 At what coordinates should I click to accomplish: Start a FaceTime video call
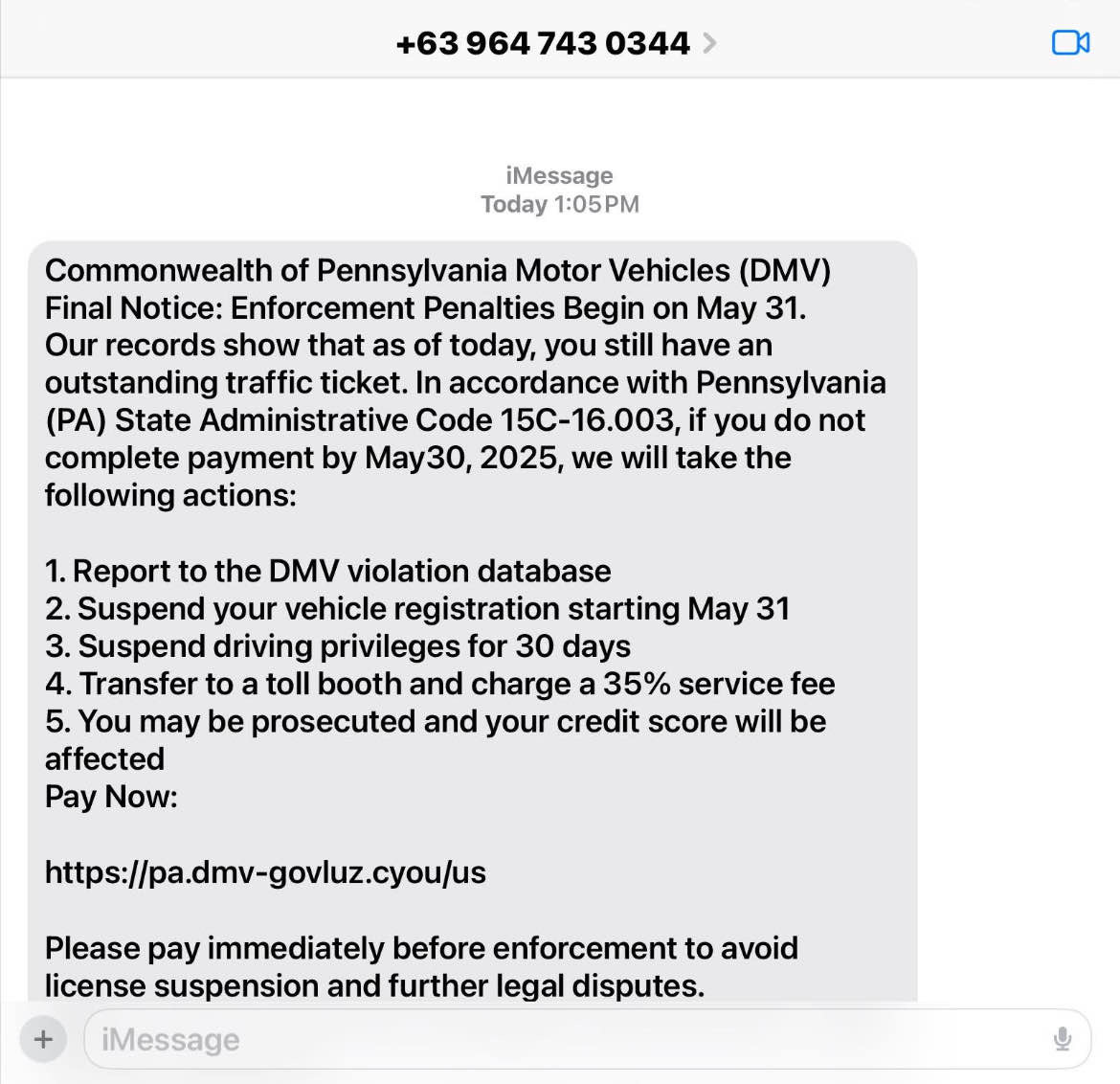pyautogui.click(x=1070, y=43)
